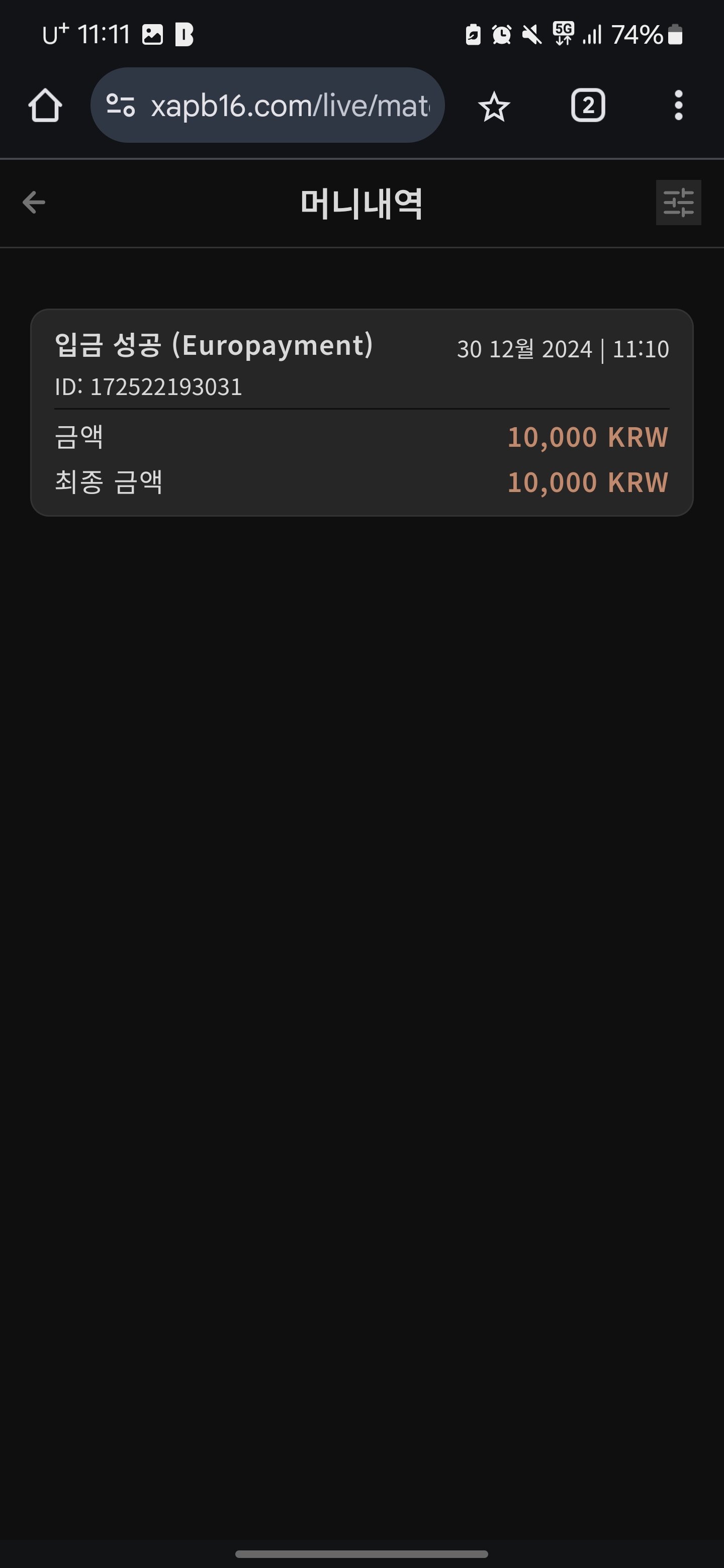Open the browser overflow menu
The width and height of the screenshot is (724, 1568).
click(x=678, y=106)
